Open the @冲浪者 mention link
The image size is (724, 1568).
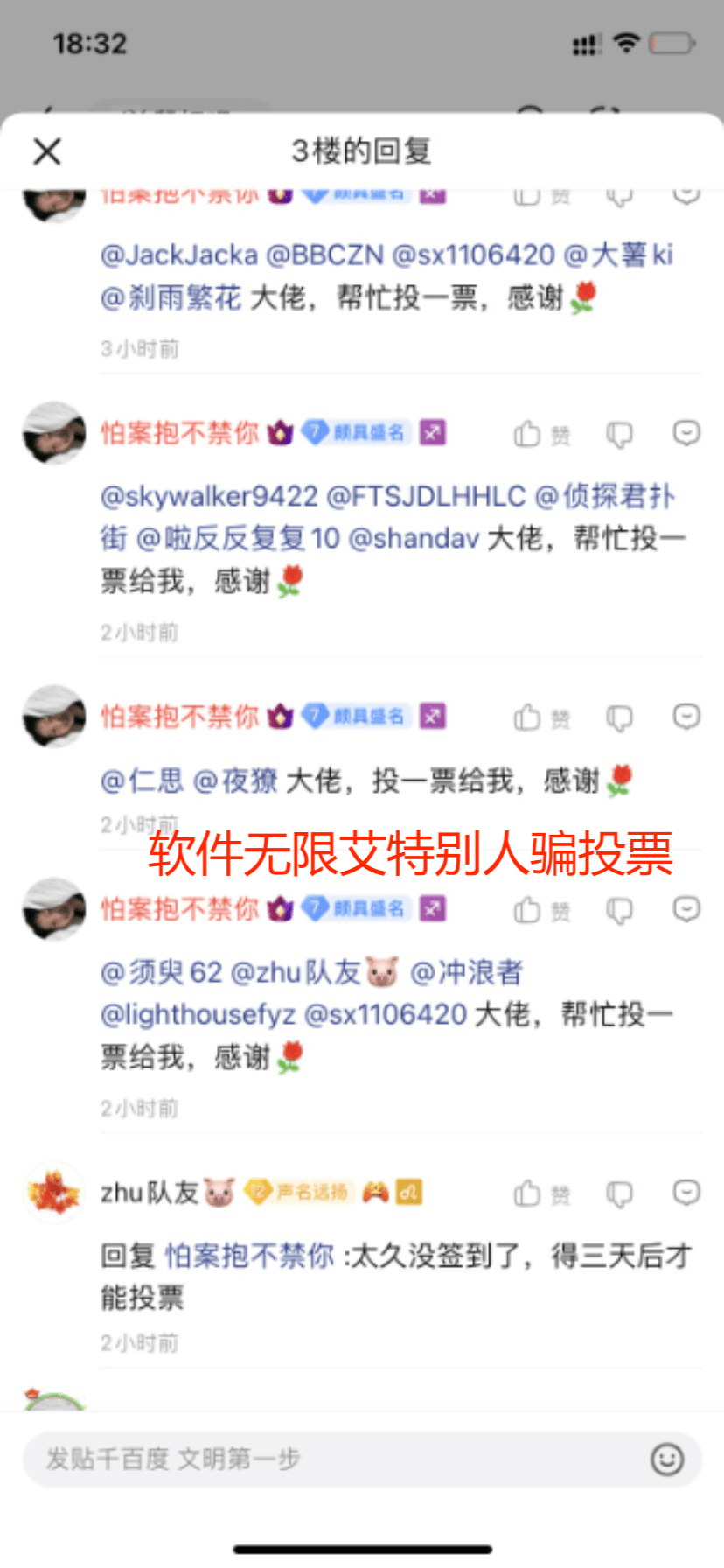466,972
